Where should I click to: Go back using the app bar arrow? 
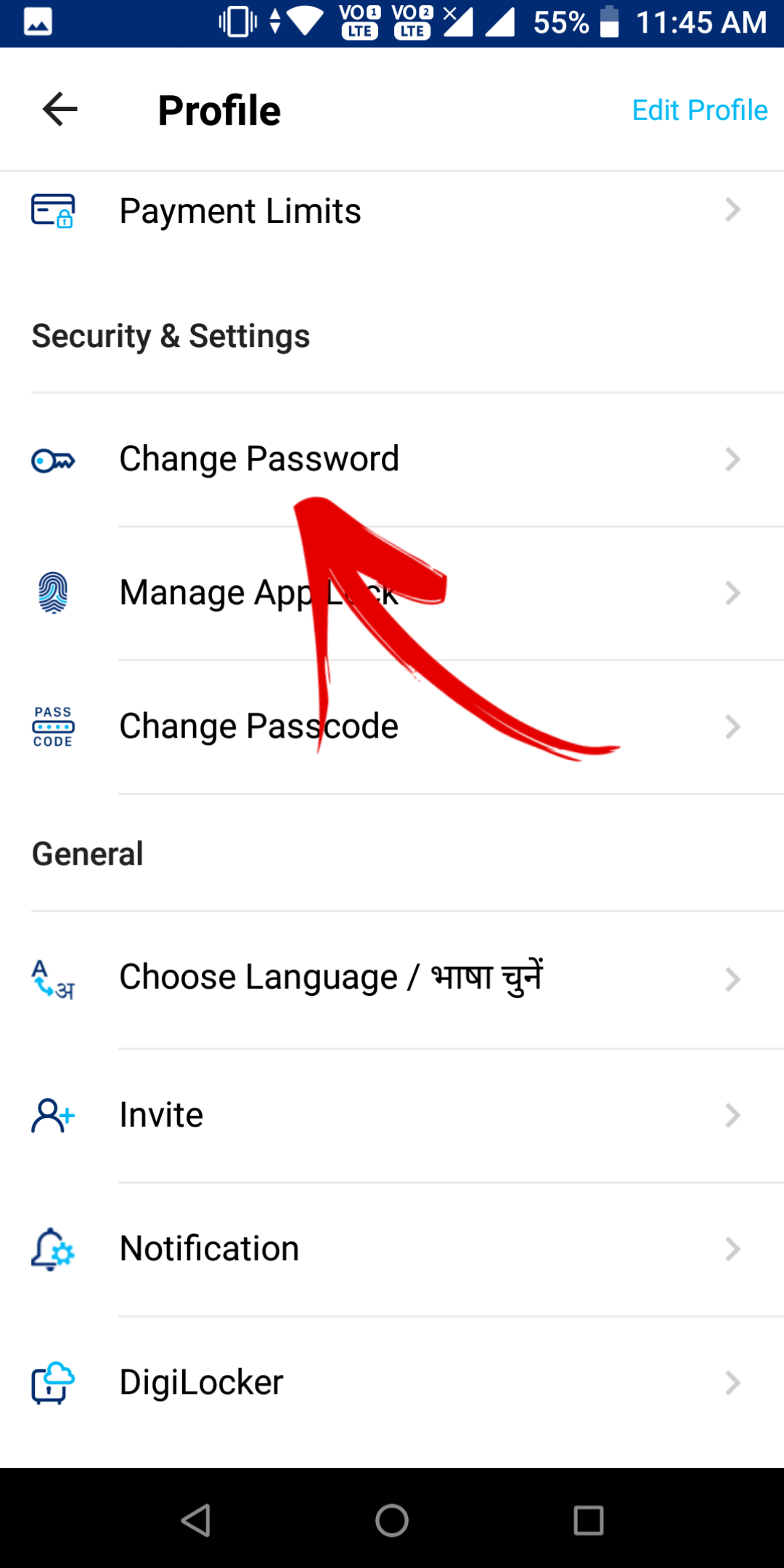pos(60,110)
